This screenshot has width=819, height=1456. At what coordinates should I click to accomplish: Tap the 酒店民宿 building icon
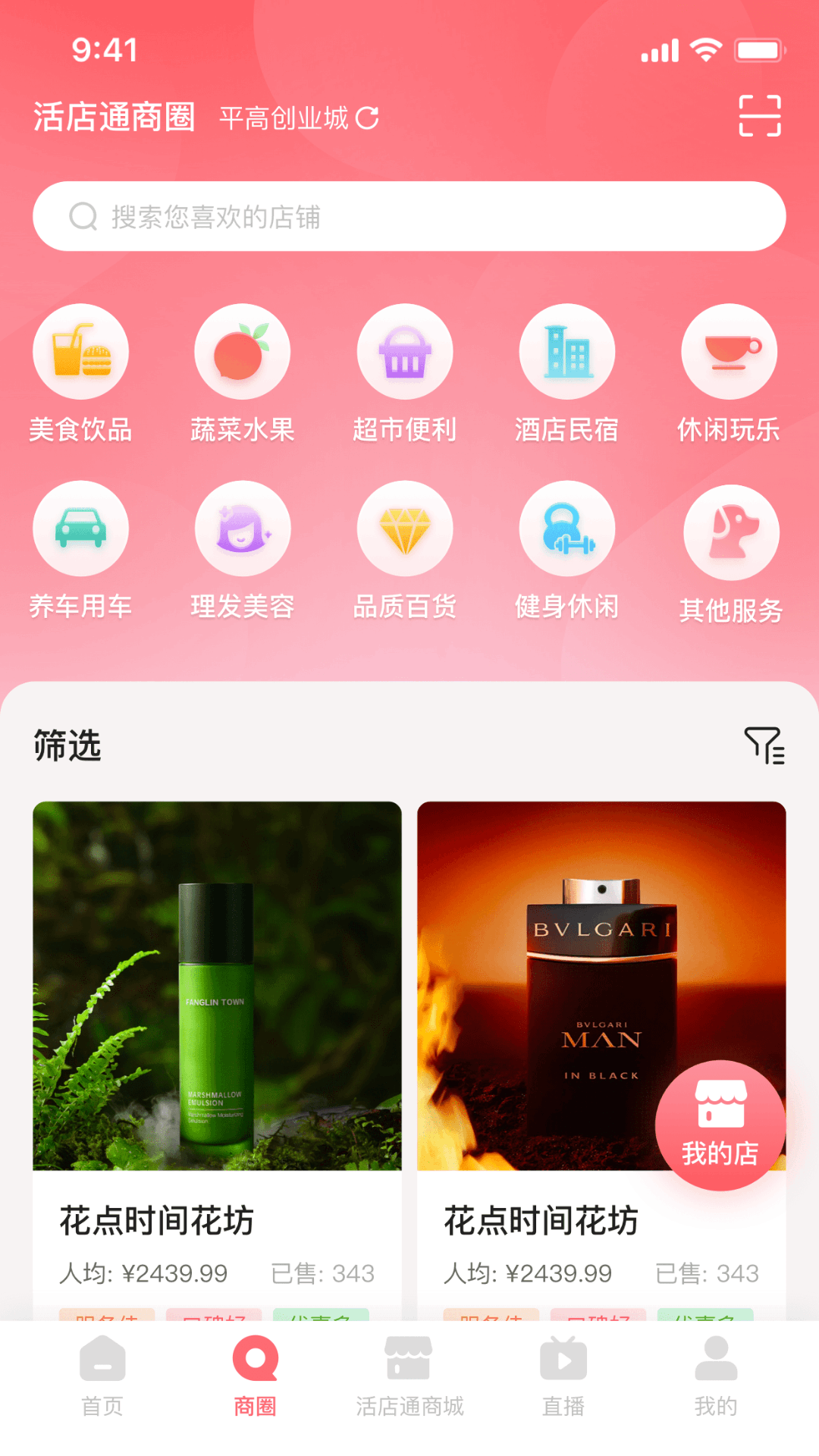(x=568, y=351)
